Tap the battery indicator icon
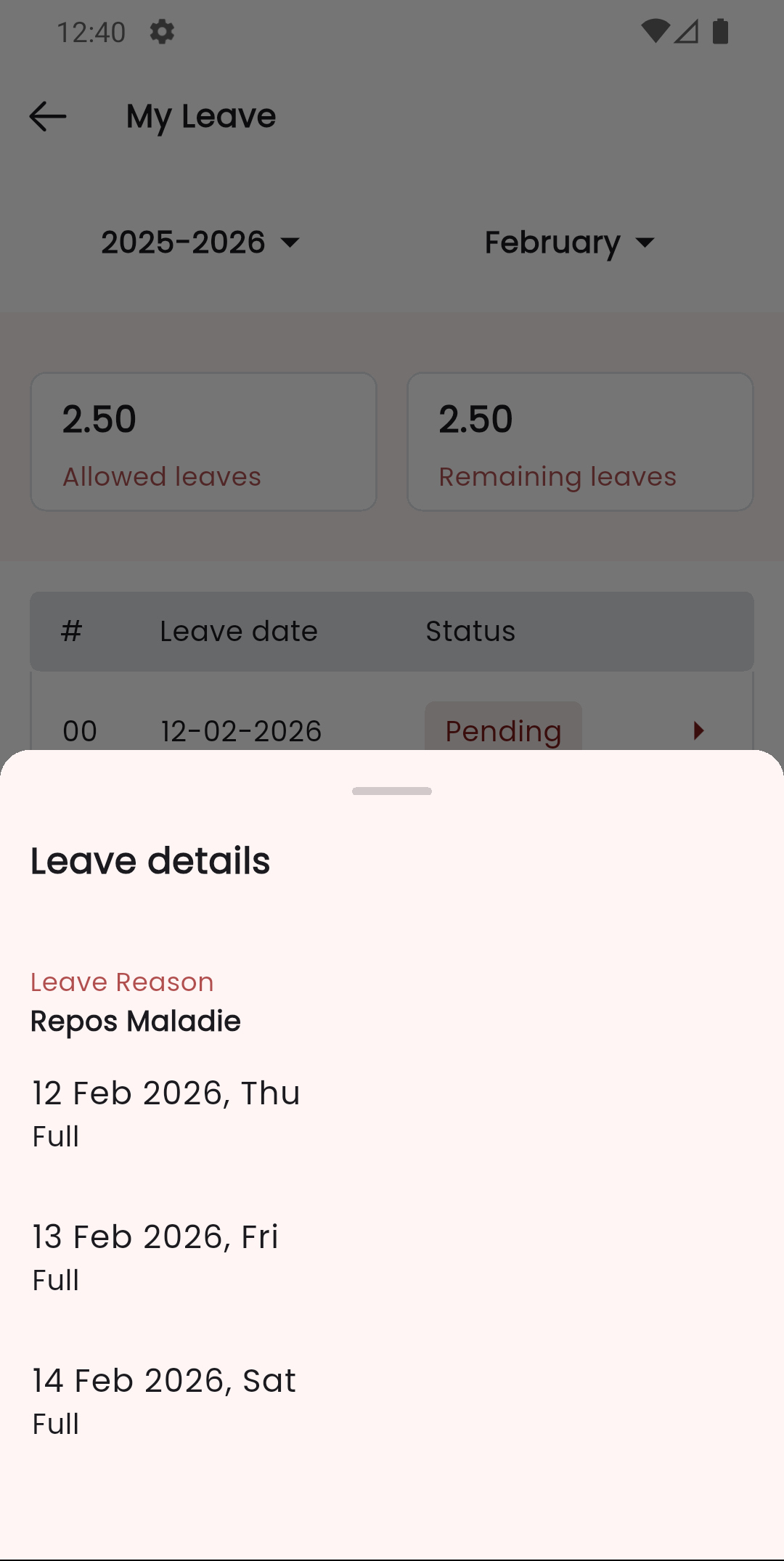Screen dimensions: 784x1561 720,30
